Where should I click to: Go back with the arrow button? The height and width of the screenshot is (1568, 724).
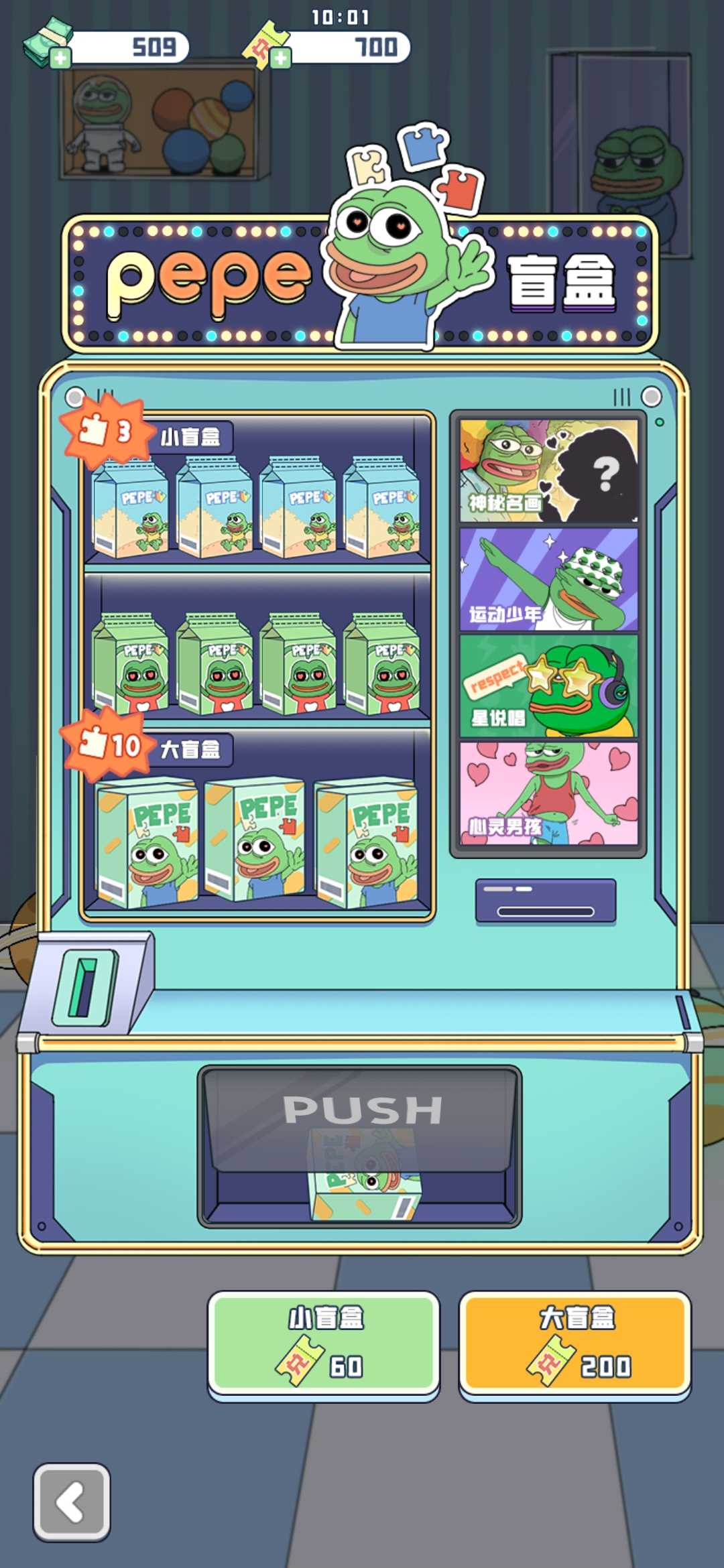click(72, 1502)
